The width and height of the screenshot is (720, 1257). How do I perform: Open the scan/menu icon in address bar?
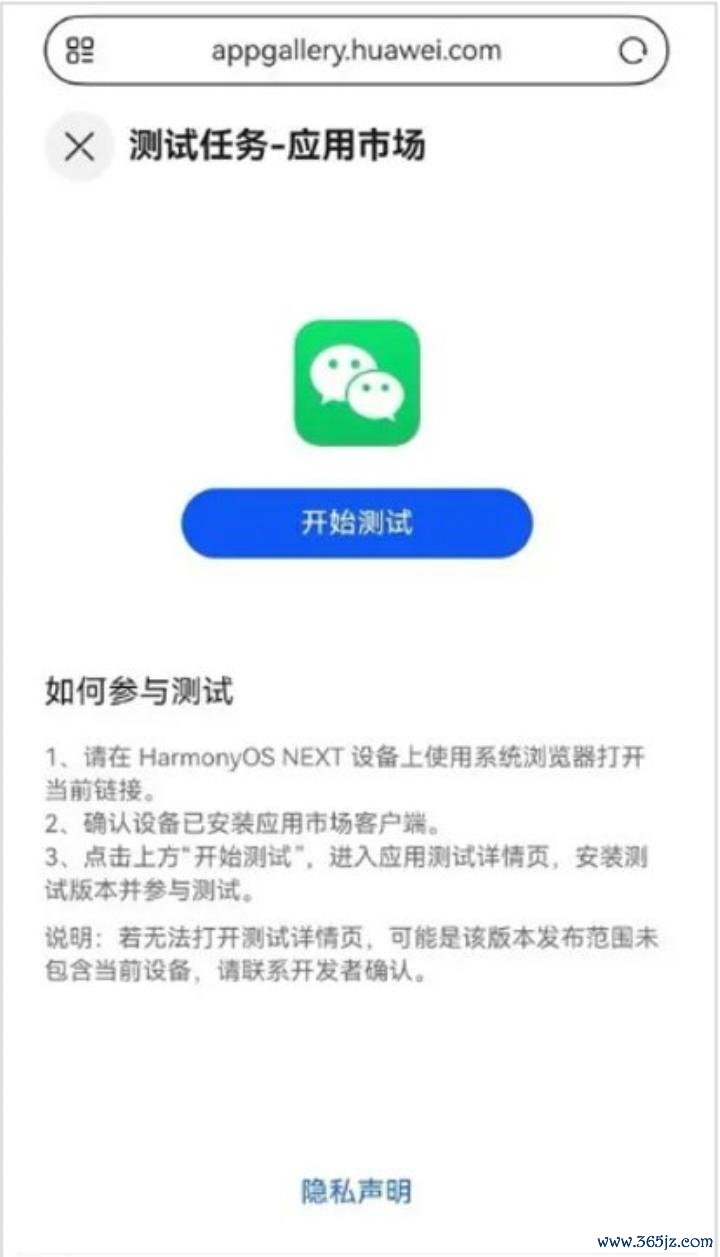(x=80, y=51)
